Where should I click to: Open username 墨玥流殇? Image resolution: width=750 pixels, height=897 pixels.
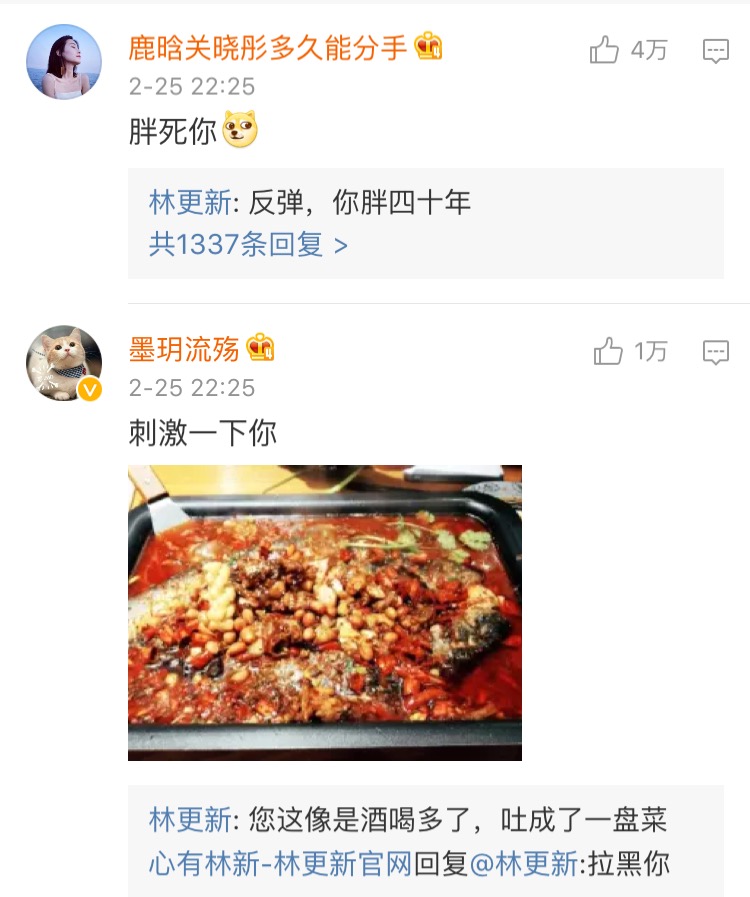[x=184, y=348]
